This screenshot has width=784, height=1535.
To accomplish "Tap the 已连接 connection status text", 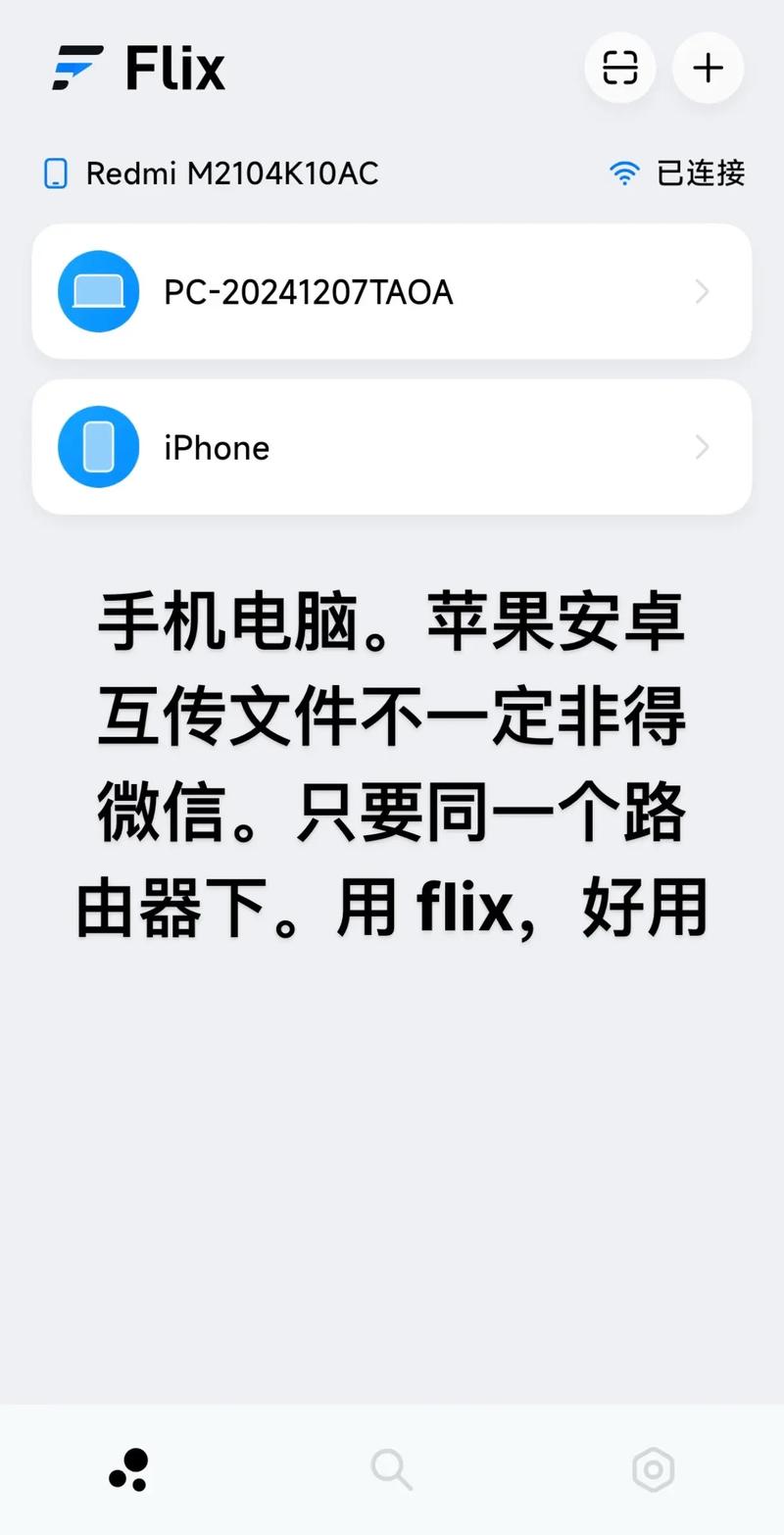I will pos(700,173).
